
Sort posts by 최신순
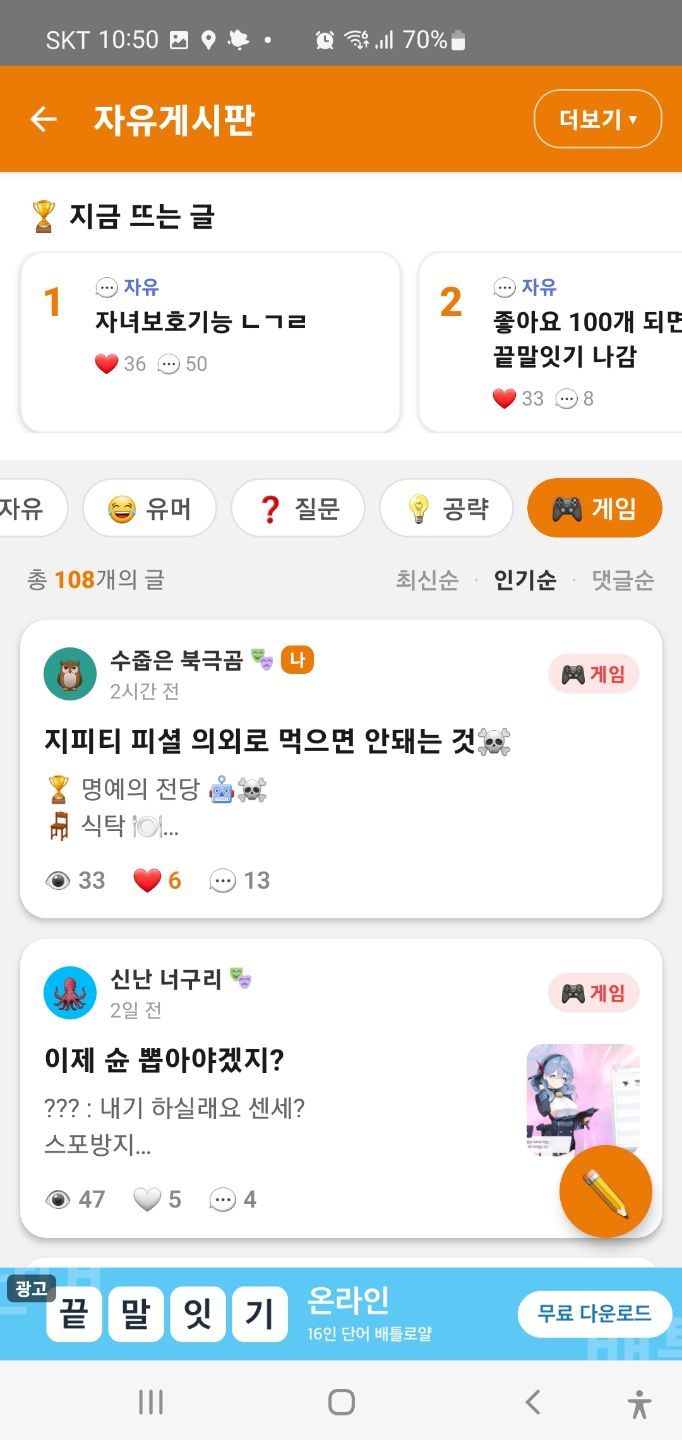pos(427,580)
